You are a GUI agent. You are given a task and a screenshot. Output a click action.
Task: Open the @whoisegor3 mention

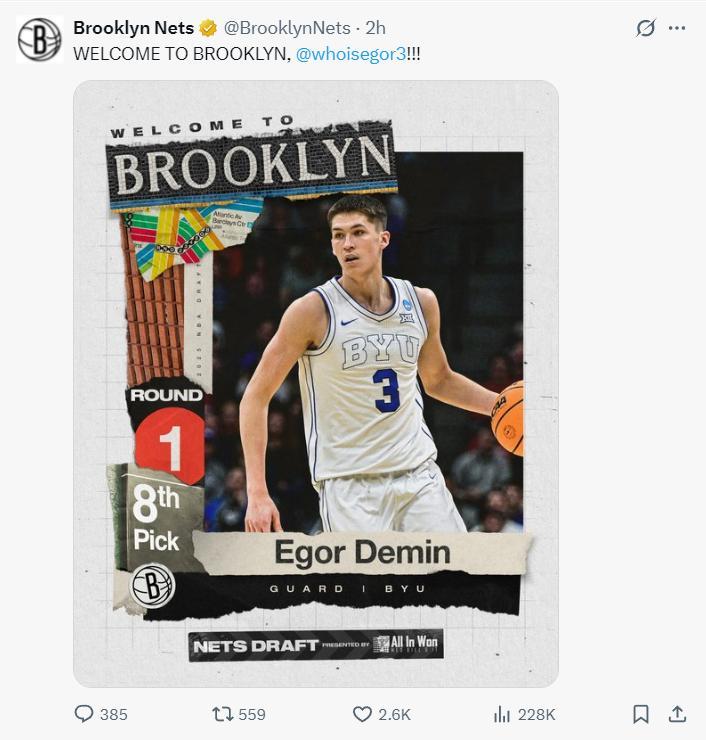350,54
